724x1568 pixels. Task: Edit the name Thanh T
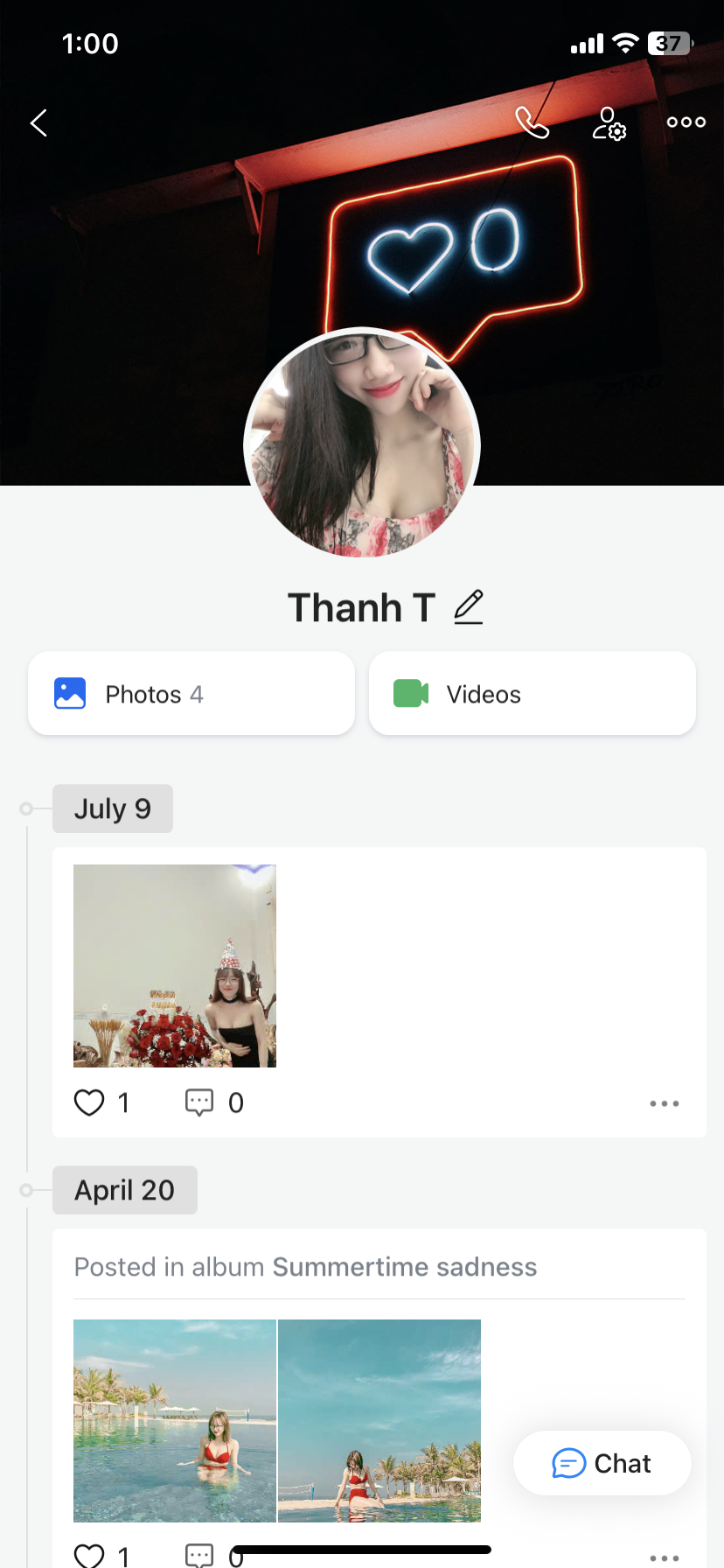tap(469, 607)
